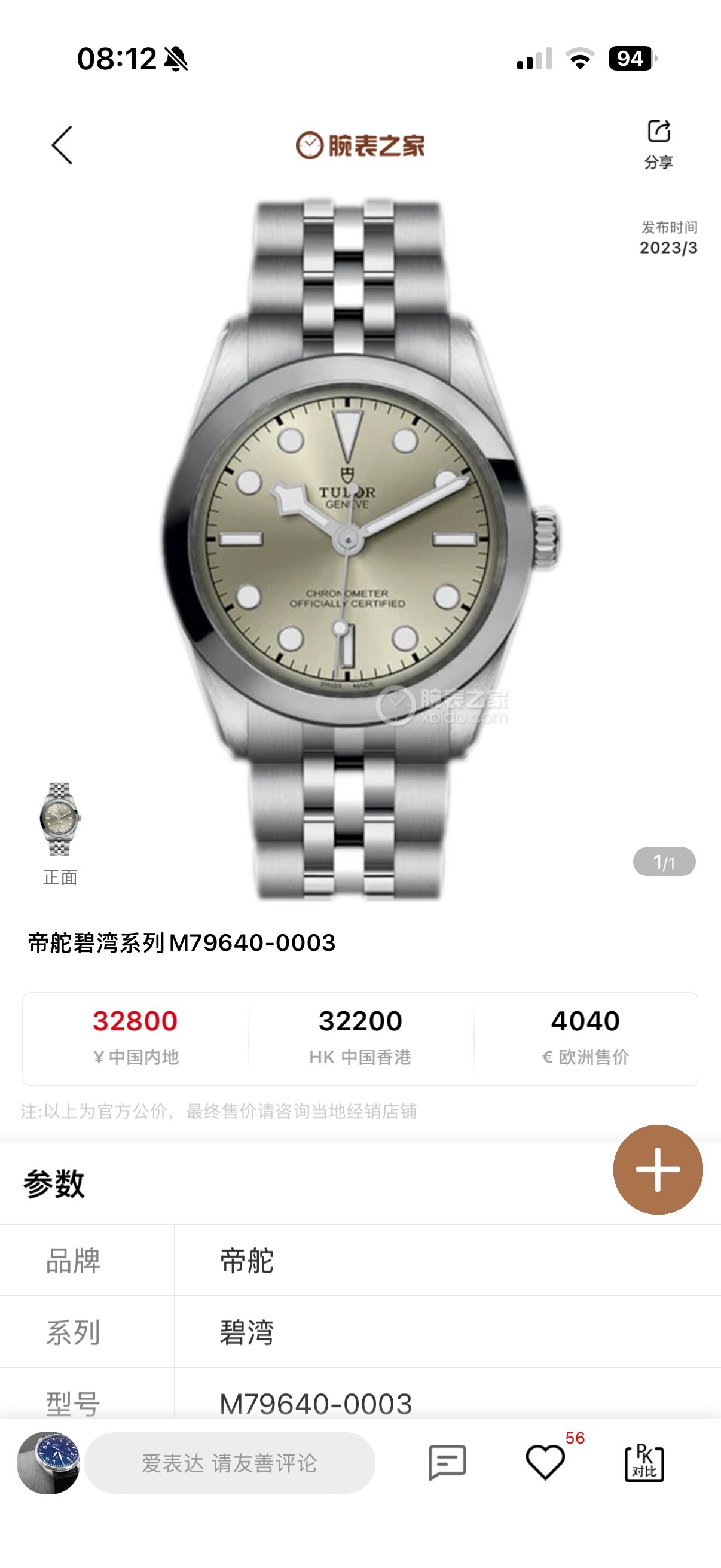Open the profile avatar beside comment box
721x1568 pixels.
click(x=48, y=1462)
